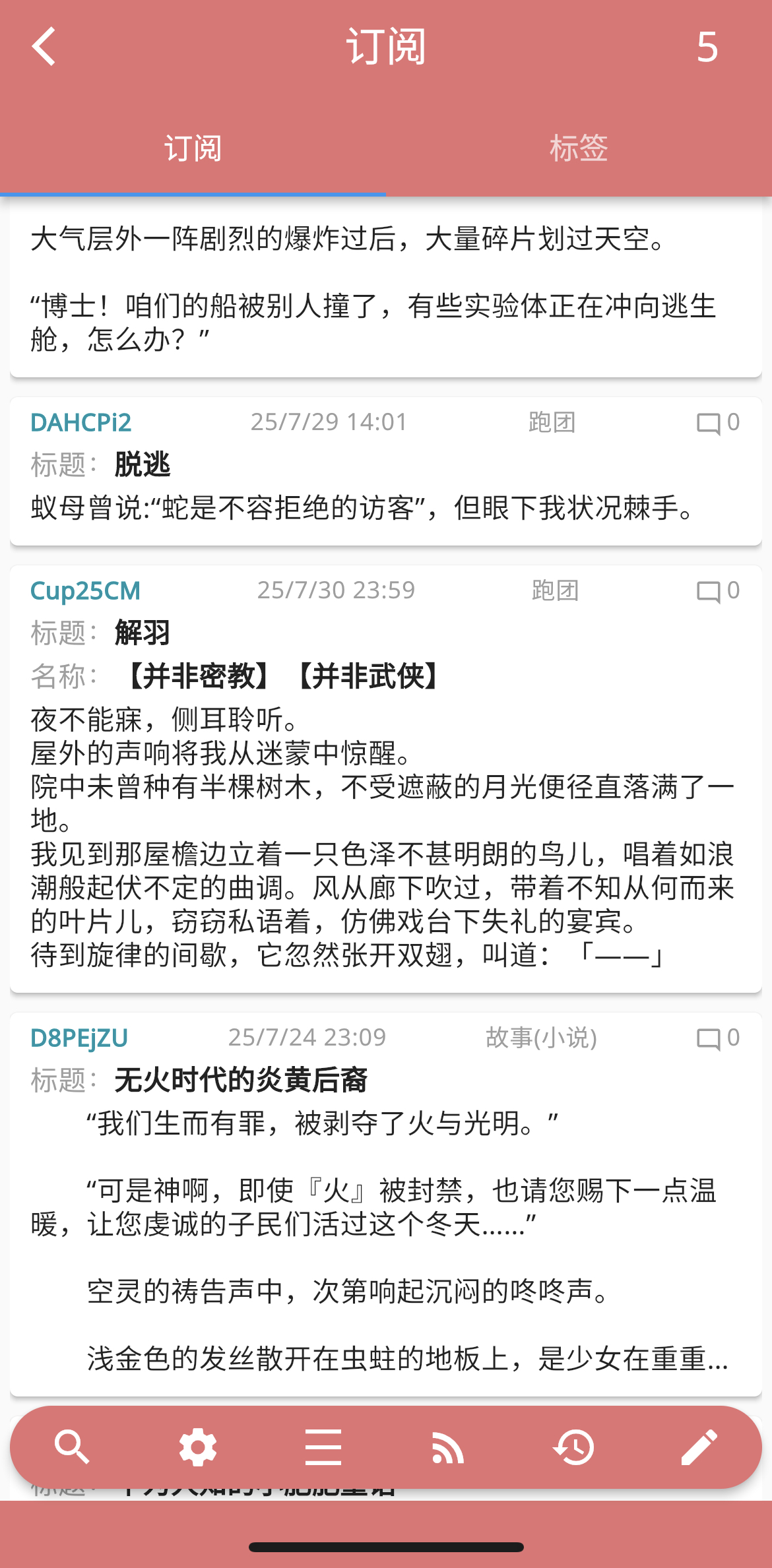Compose a new post with pencil icon
This screenshot has height=1568, width=772.
(699, 1447)
